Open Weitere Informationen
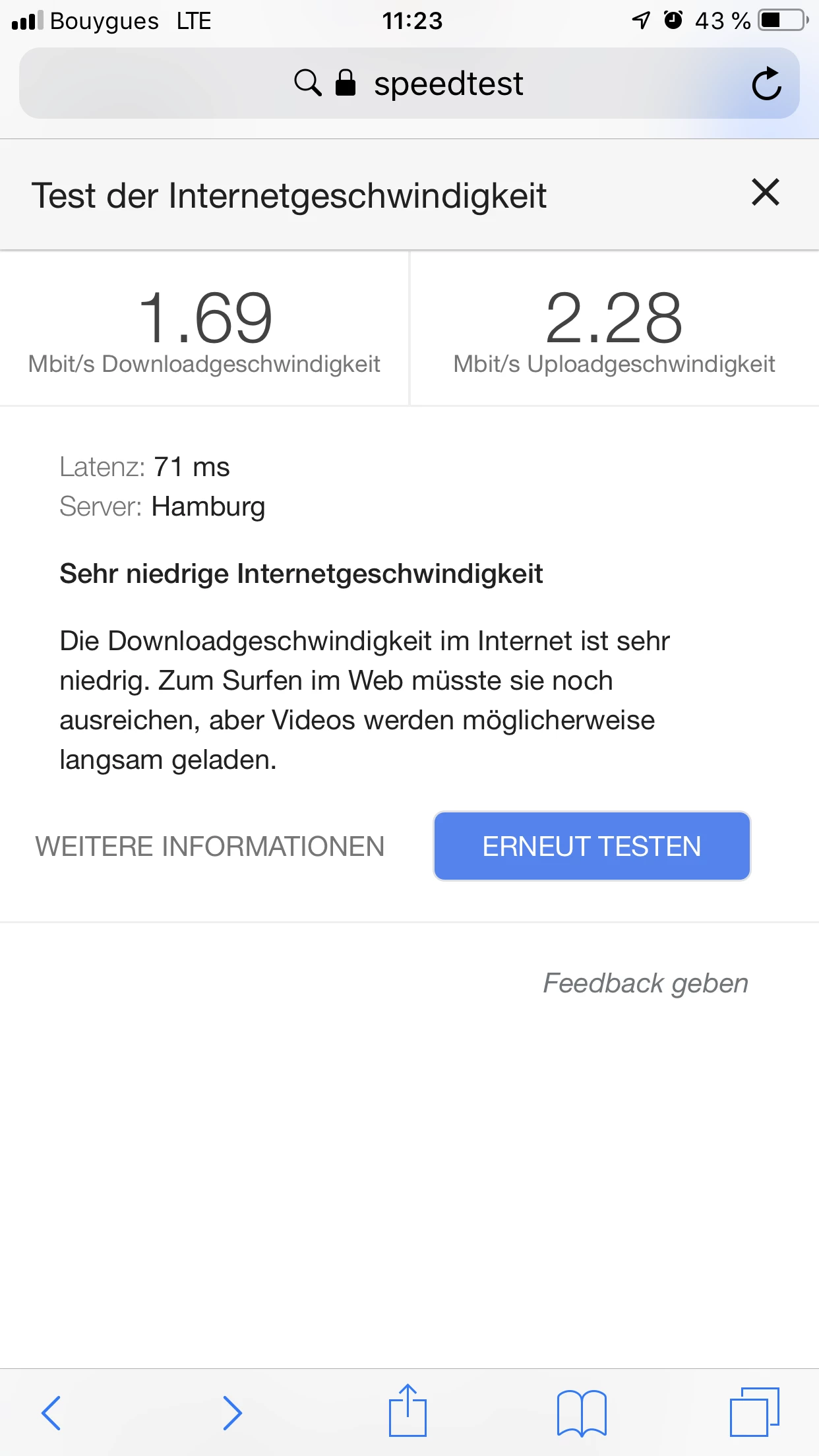This screenshot has height=1456, width=819. (x=210, y=847)
